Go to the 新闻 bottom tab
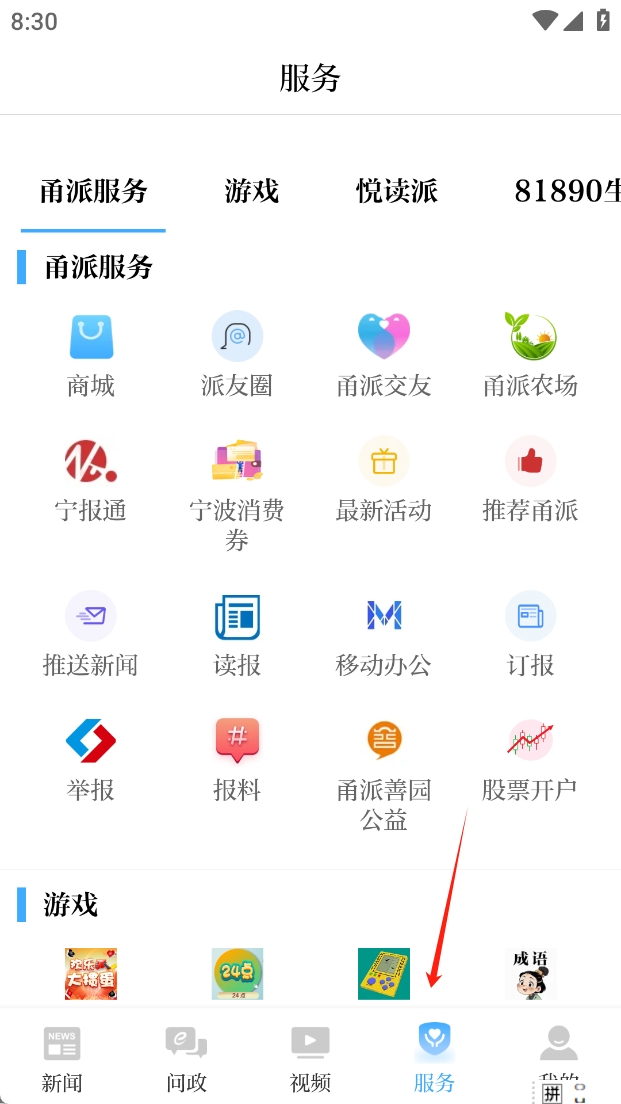 (62, 1058)
